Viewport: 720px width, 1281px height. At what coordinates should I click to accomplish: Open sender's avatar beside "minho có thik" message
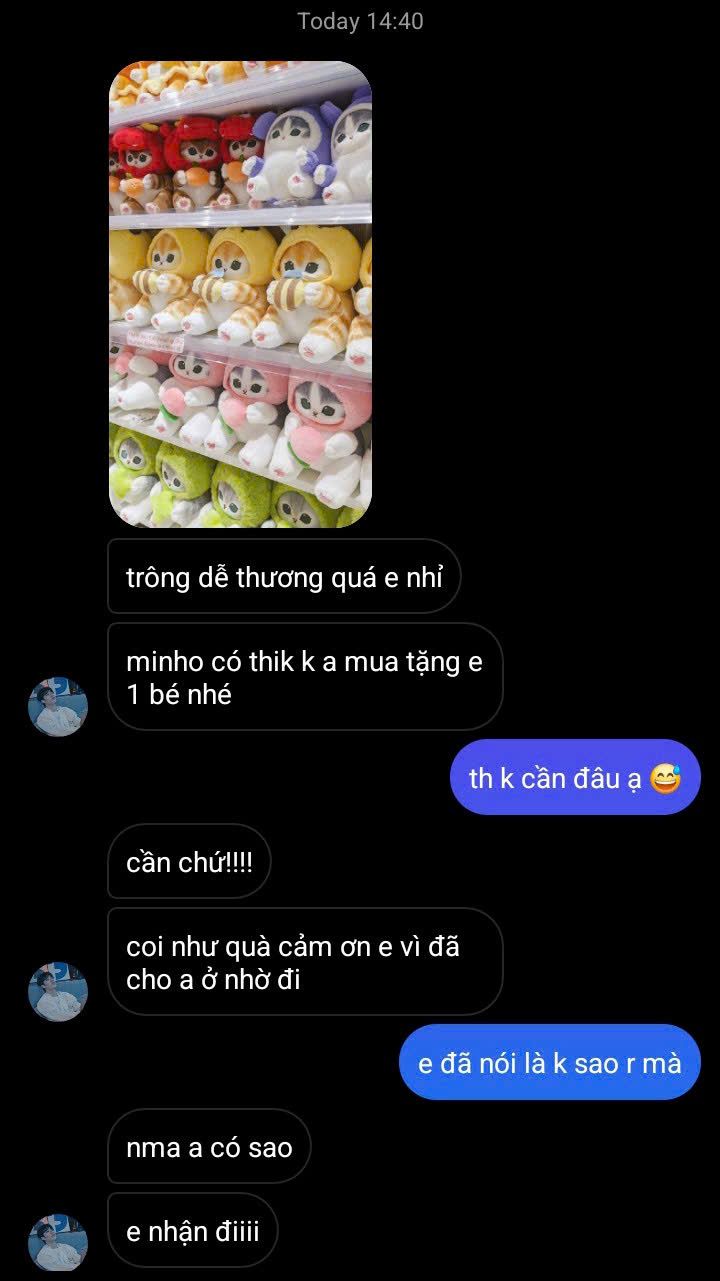point(58,707)
